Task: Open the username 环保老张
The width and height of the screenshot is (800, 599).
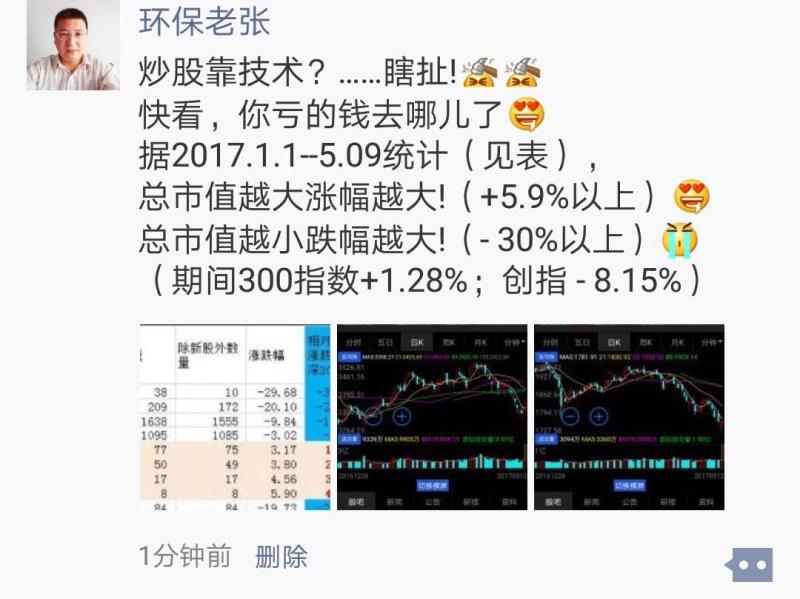Action: 205,21
